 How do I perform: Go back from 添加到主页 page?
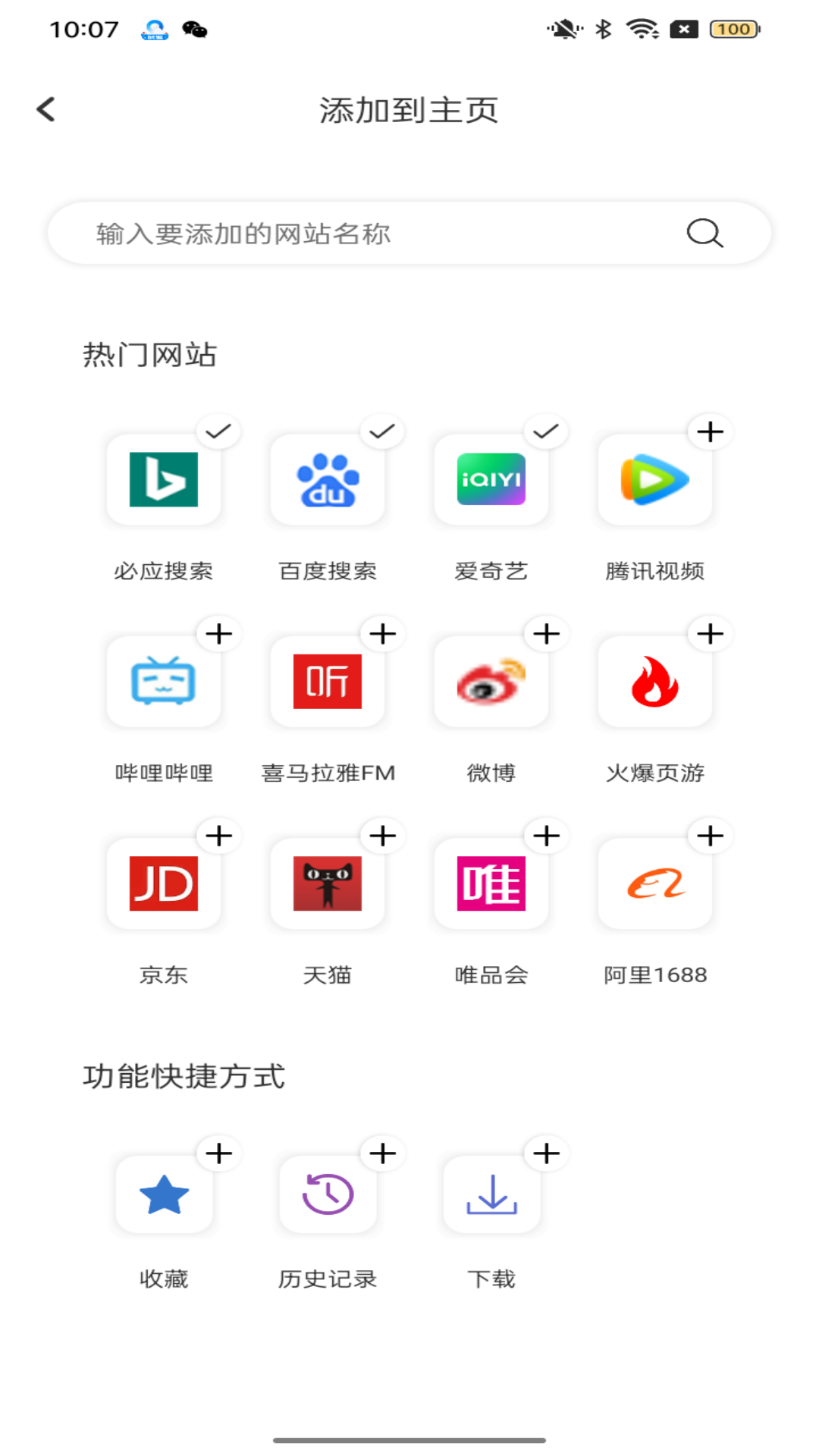[x=46, y=109]
